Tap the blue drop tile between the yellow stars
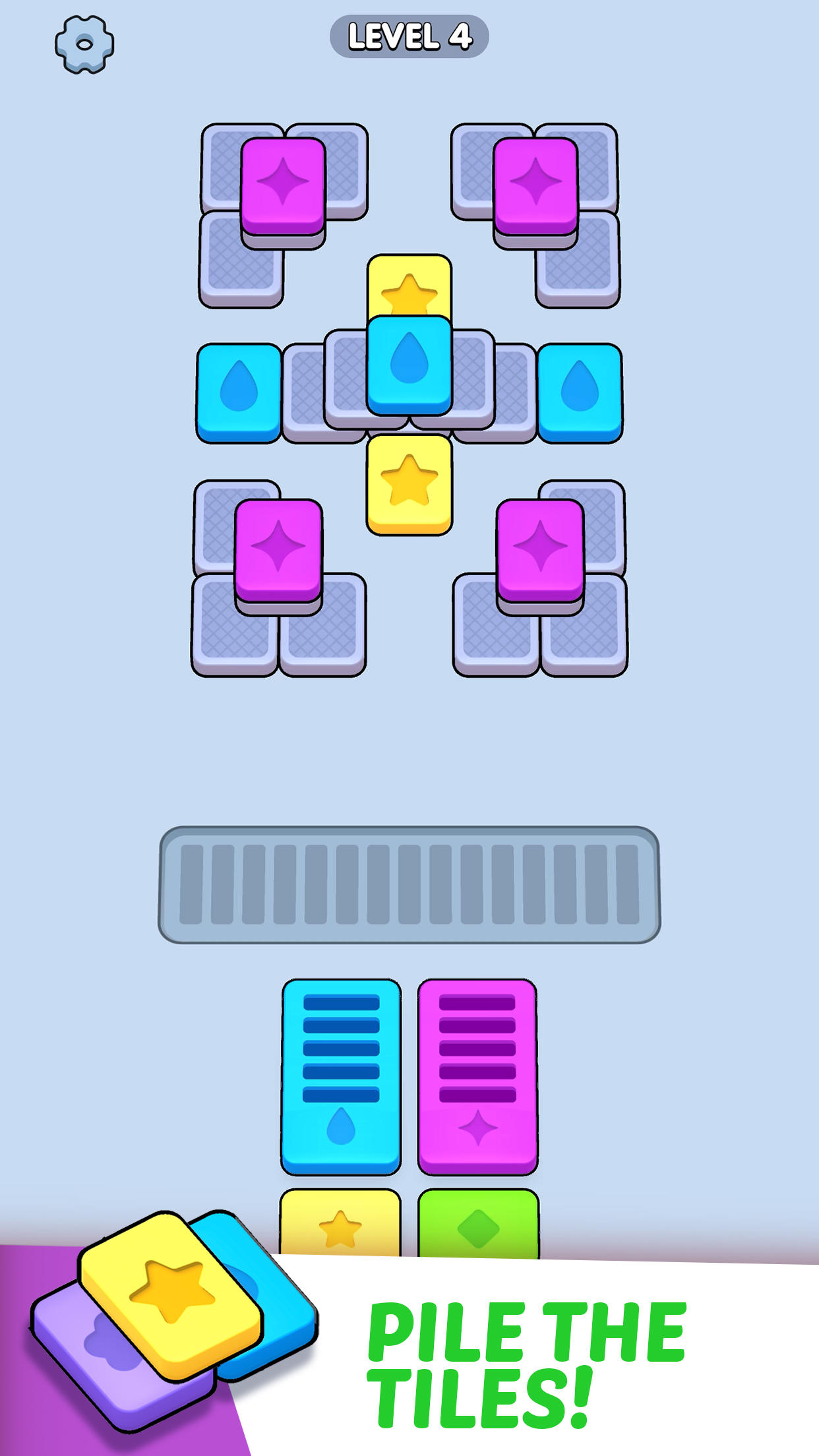819x1456 pixels. [409, 363]
